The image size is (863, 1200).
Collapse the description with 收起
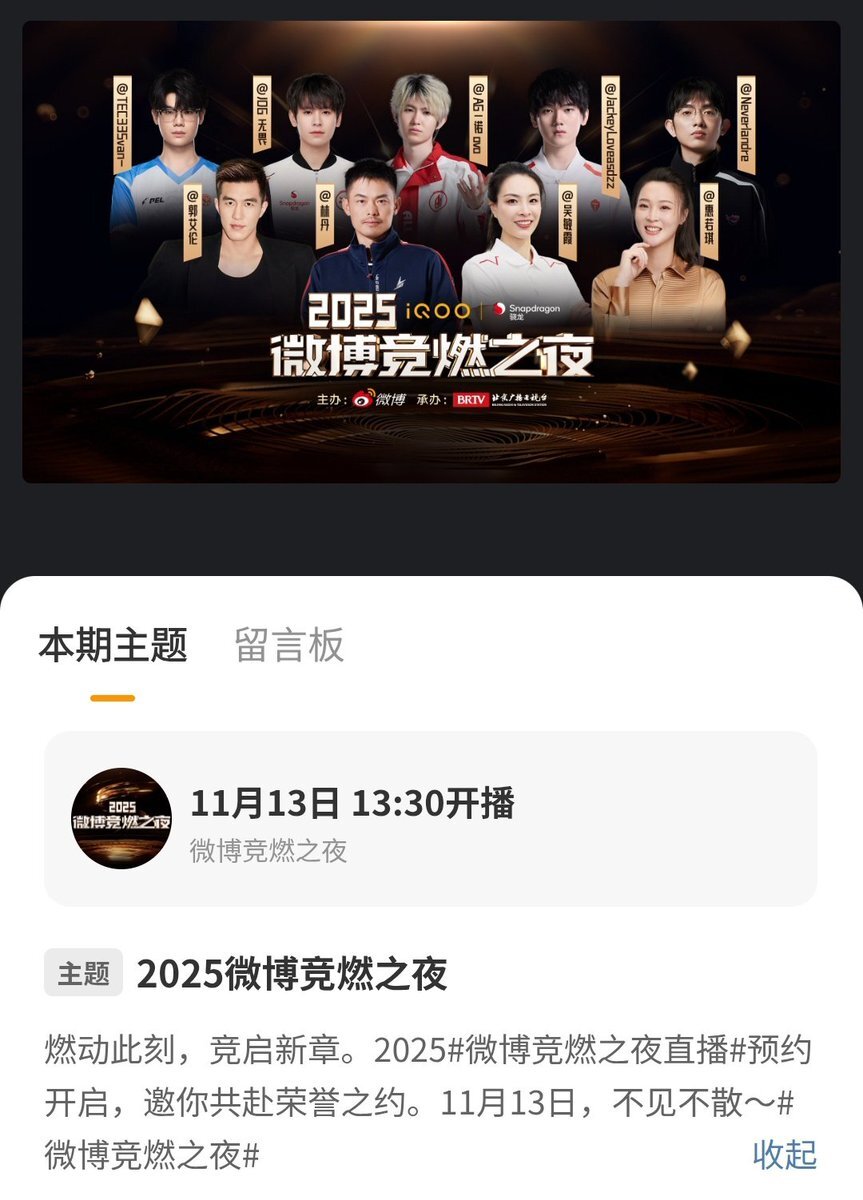tap(784, 1154)
